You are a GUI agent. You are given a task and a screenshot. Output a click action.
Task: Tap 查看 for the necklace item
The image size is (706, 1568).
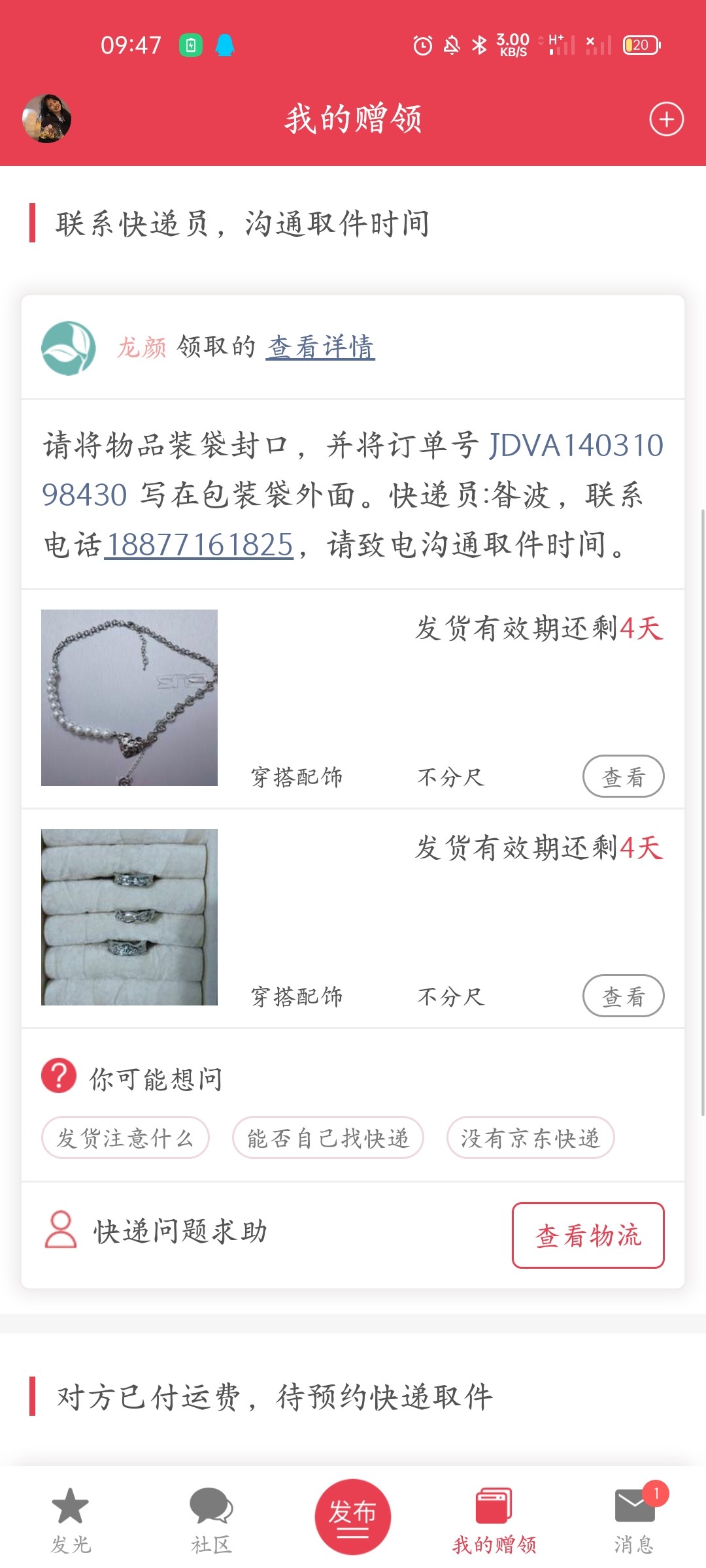(623, 776)
